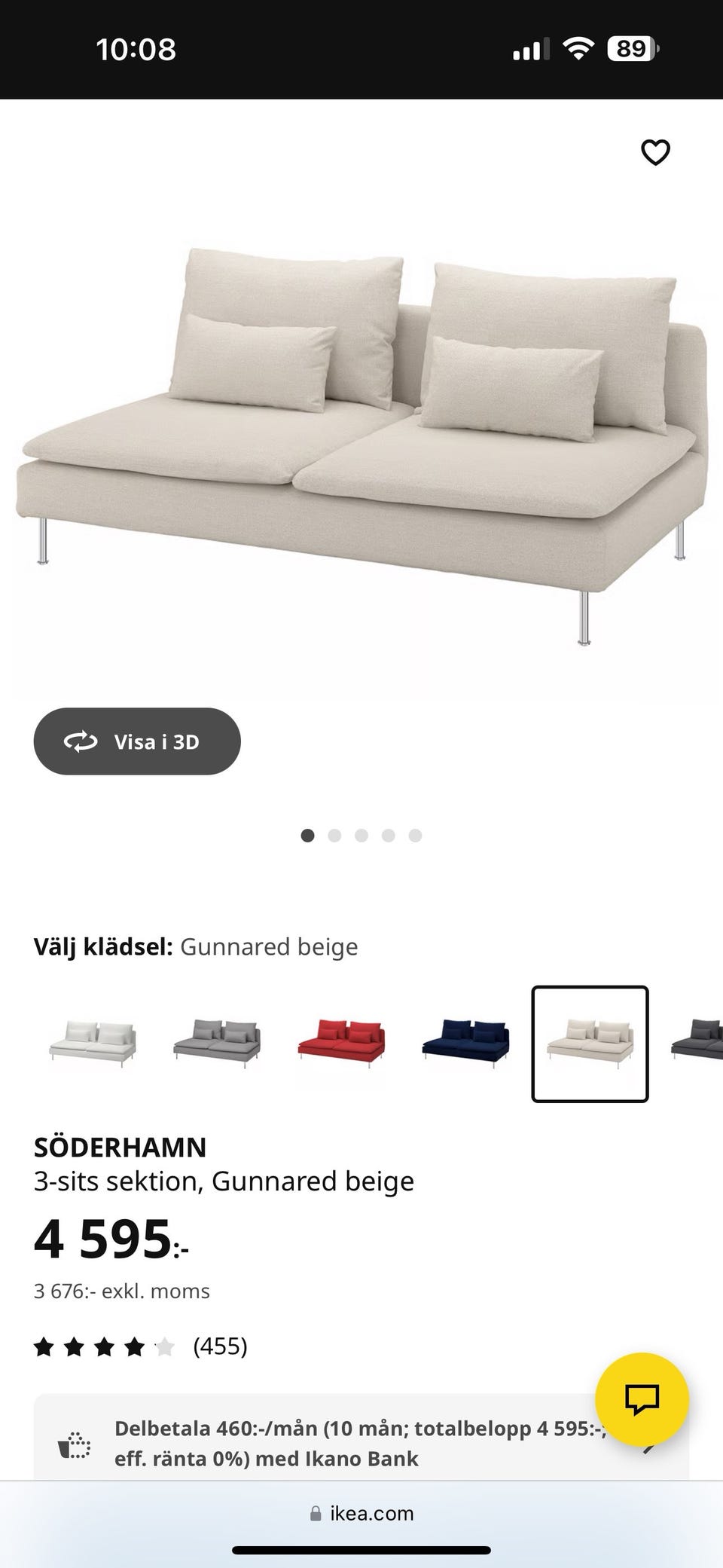The image size is (723, 1568).
Task: Select the second carousel dot
Action: (x=335, y=835)
